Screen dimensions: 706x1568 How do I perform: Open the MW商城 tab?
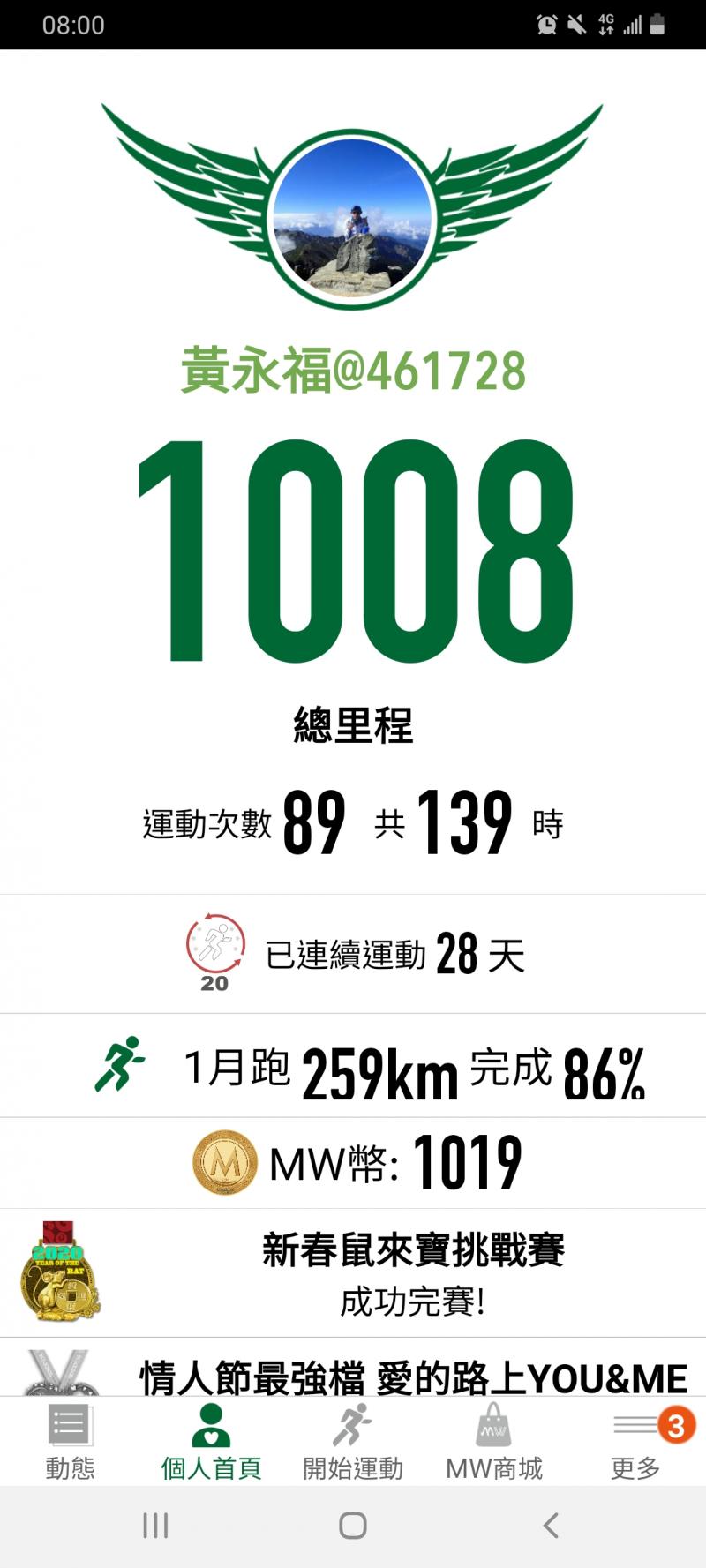[x=493, y=1442]
